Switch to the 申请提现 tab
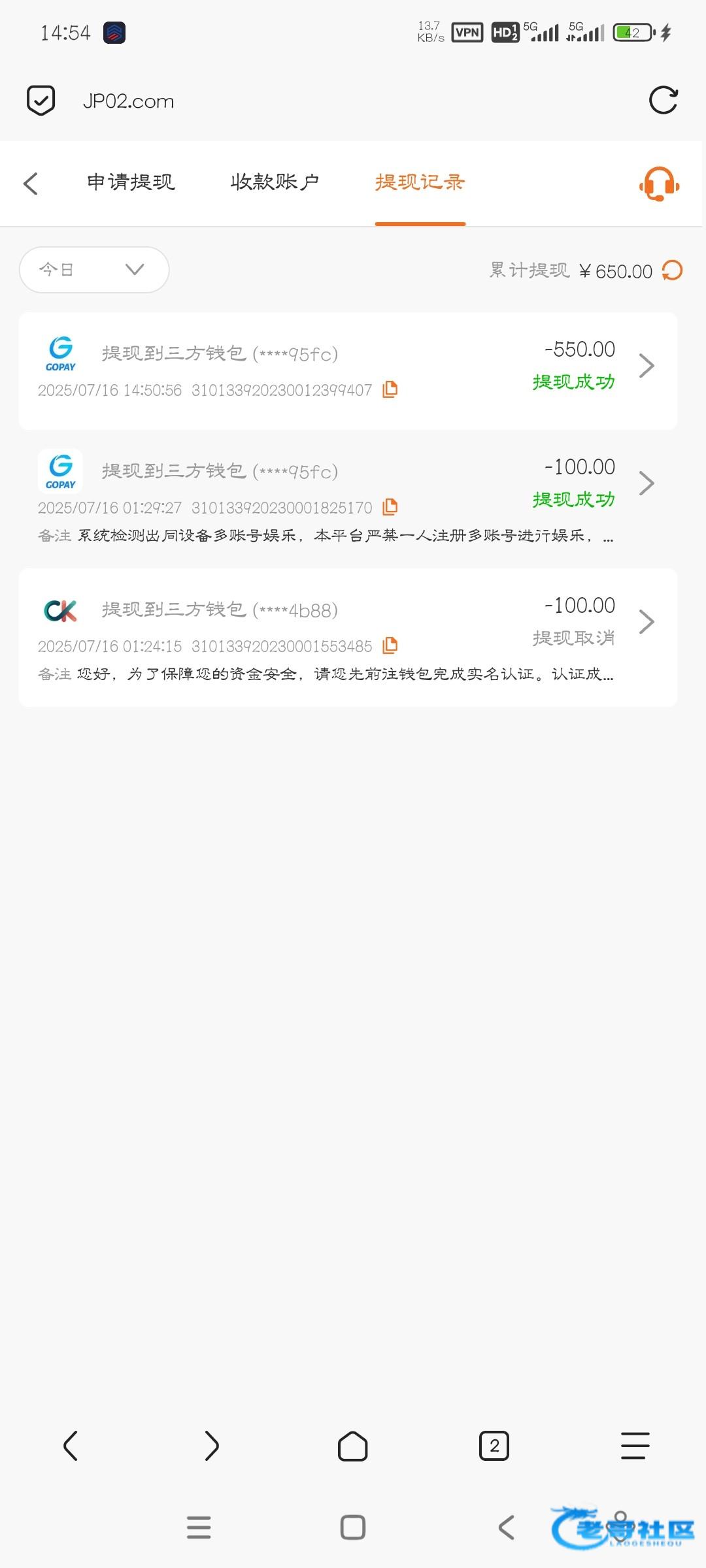 pos(131,182)
